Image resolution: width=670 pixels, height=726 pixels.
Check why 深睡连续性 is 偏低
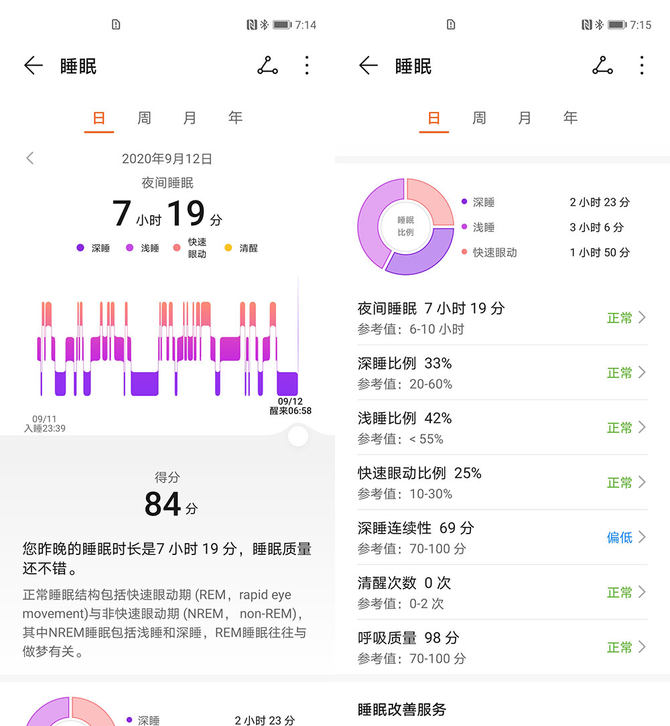point(501,537)
